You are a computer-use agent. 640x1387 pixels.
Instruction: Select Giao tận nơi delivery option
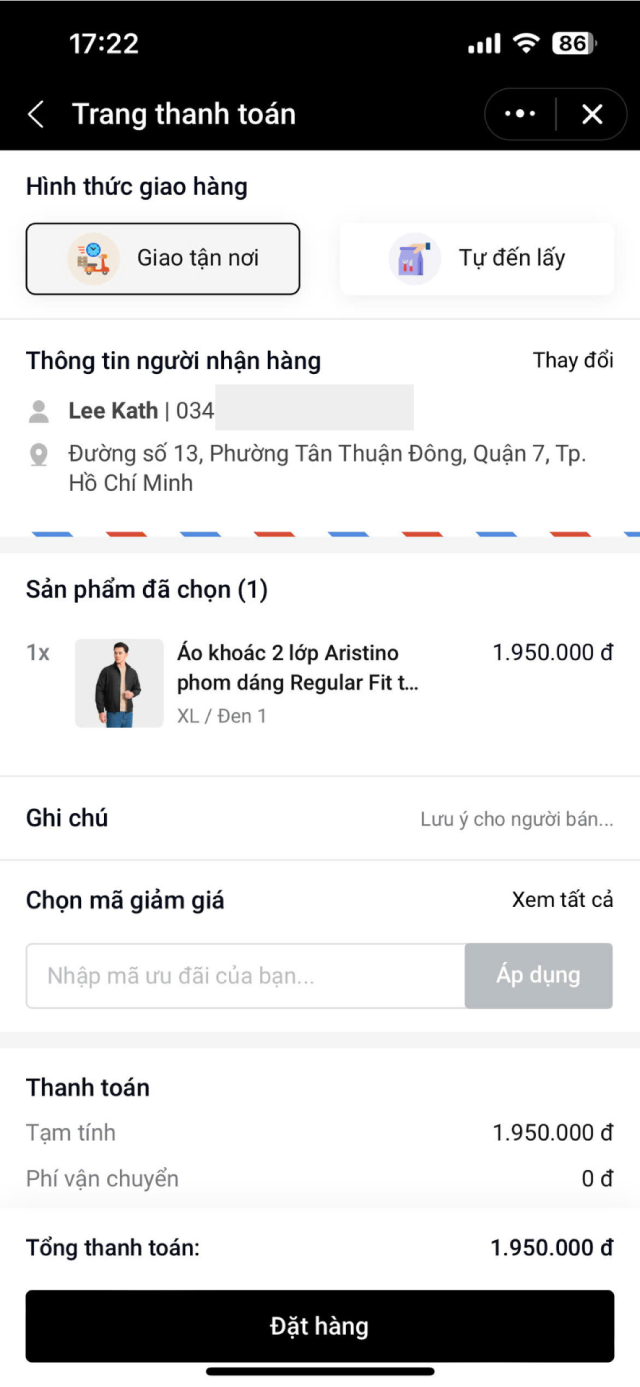tap(163, 259)
